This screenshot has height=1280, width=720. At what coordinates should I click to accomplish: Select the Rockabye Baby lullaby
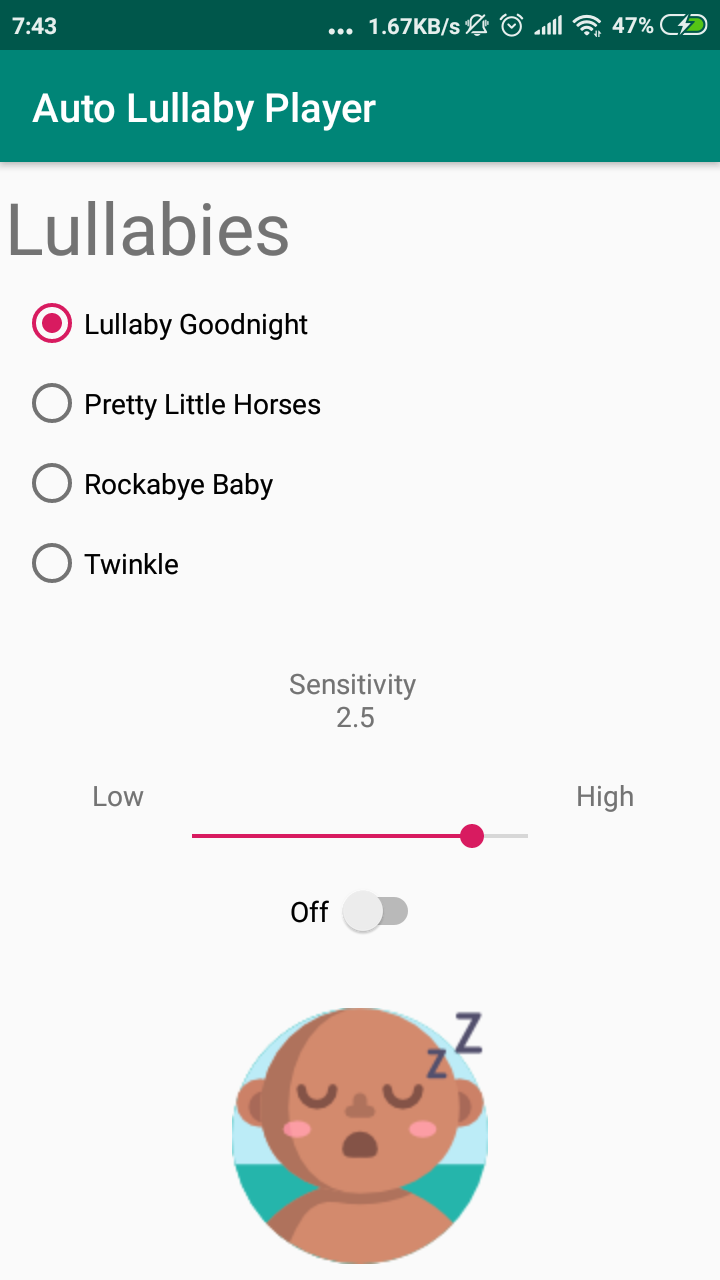point(52,483)
